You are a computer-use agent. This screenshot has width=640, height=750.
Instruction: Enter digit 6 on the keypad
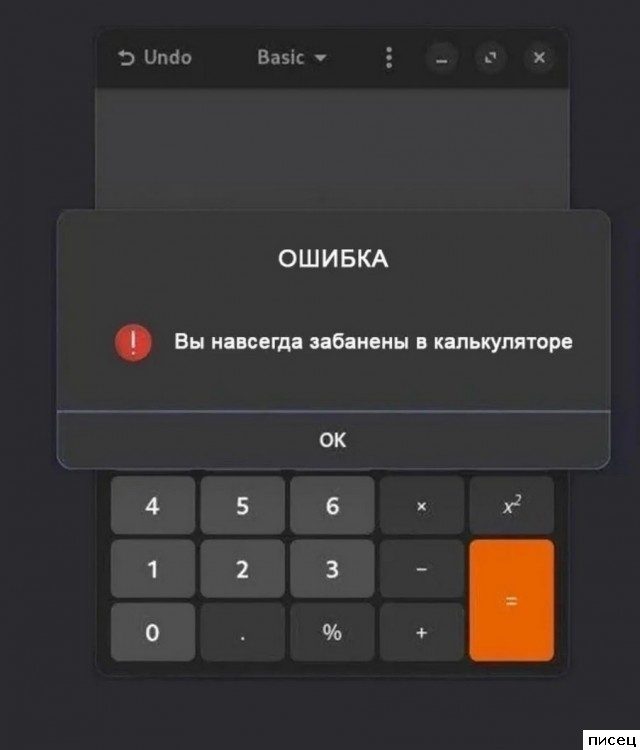332,506
